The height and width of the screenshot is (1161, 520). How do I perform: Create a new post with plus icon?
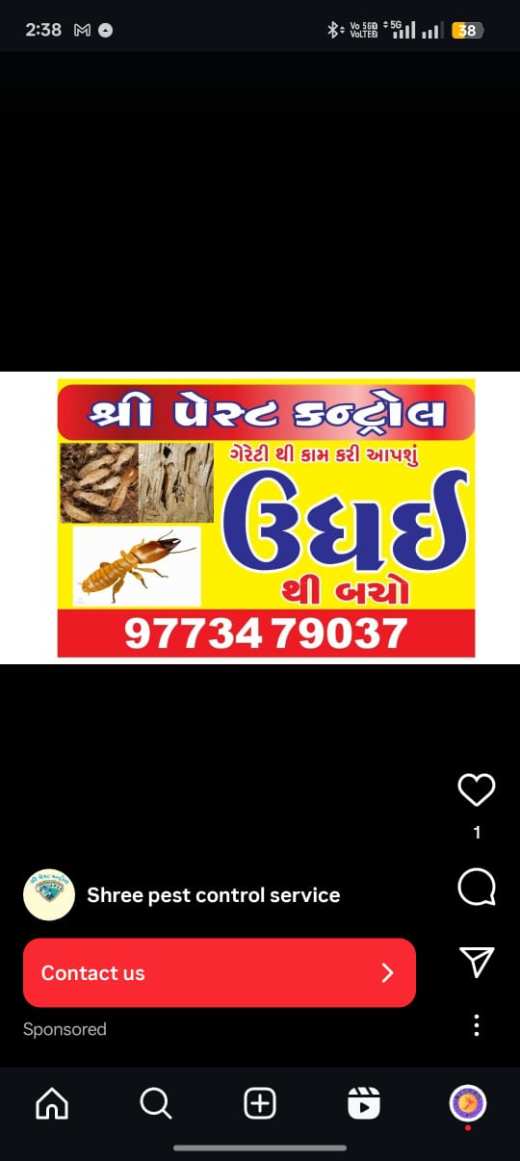click(x=260, y=1104)
